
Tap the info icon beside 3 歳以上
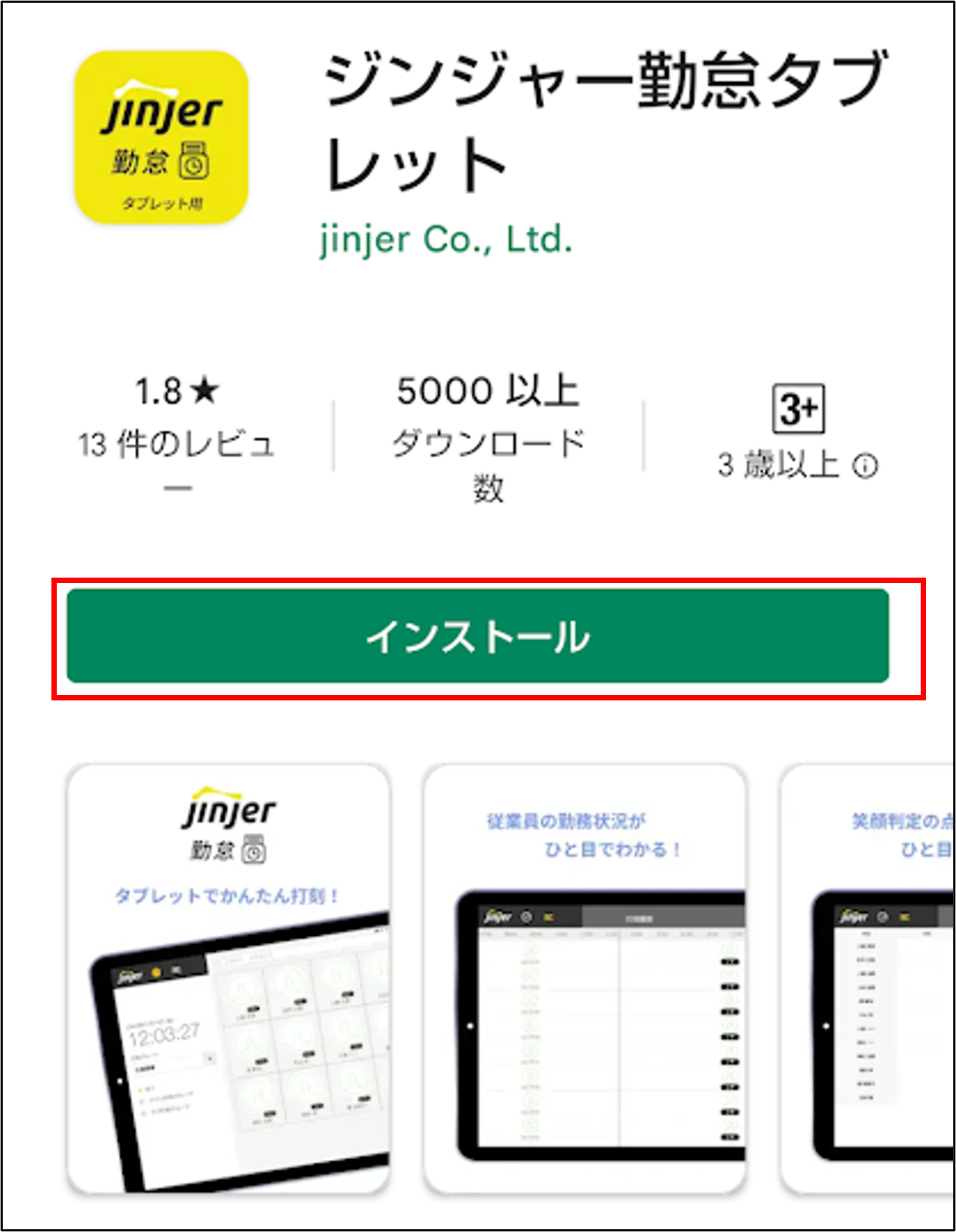[865, 466]
